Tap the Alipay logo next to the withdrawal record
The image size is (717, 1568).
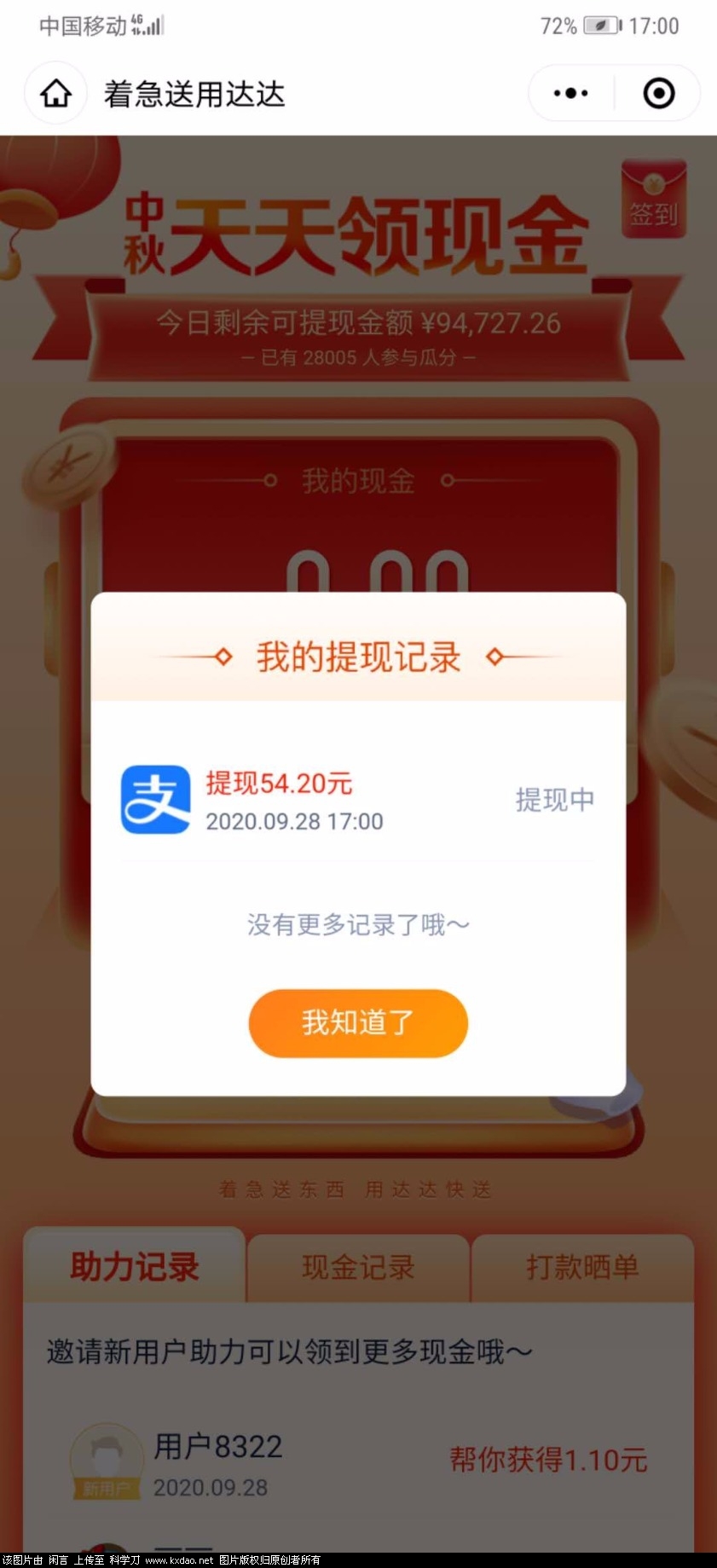click(x=156, y=800)
